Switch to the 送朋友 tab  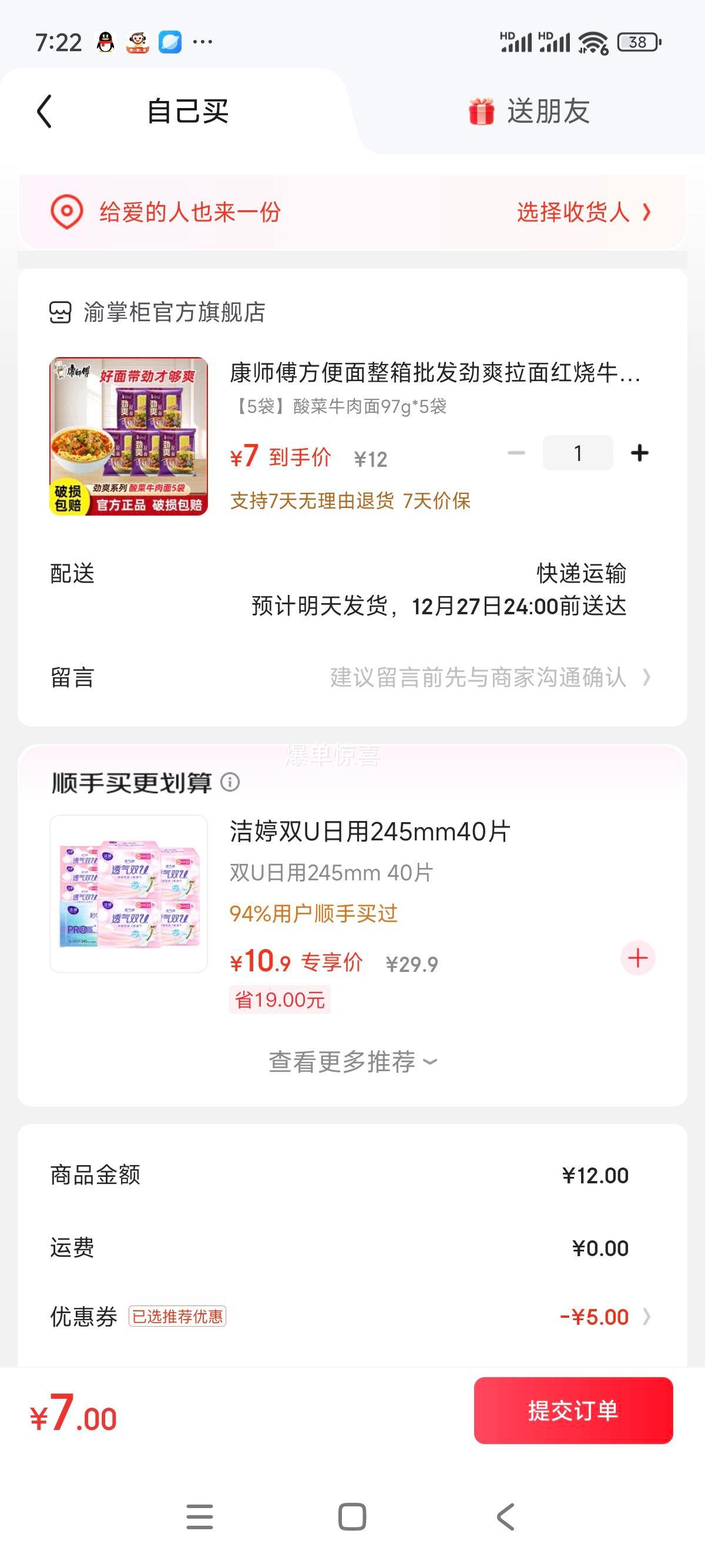528,112
